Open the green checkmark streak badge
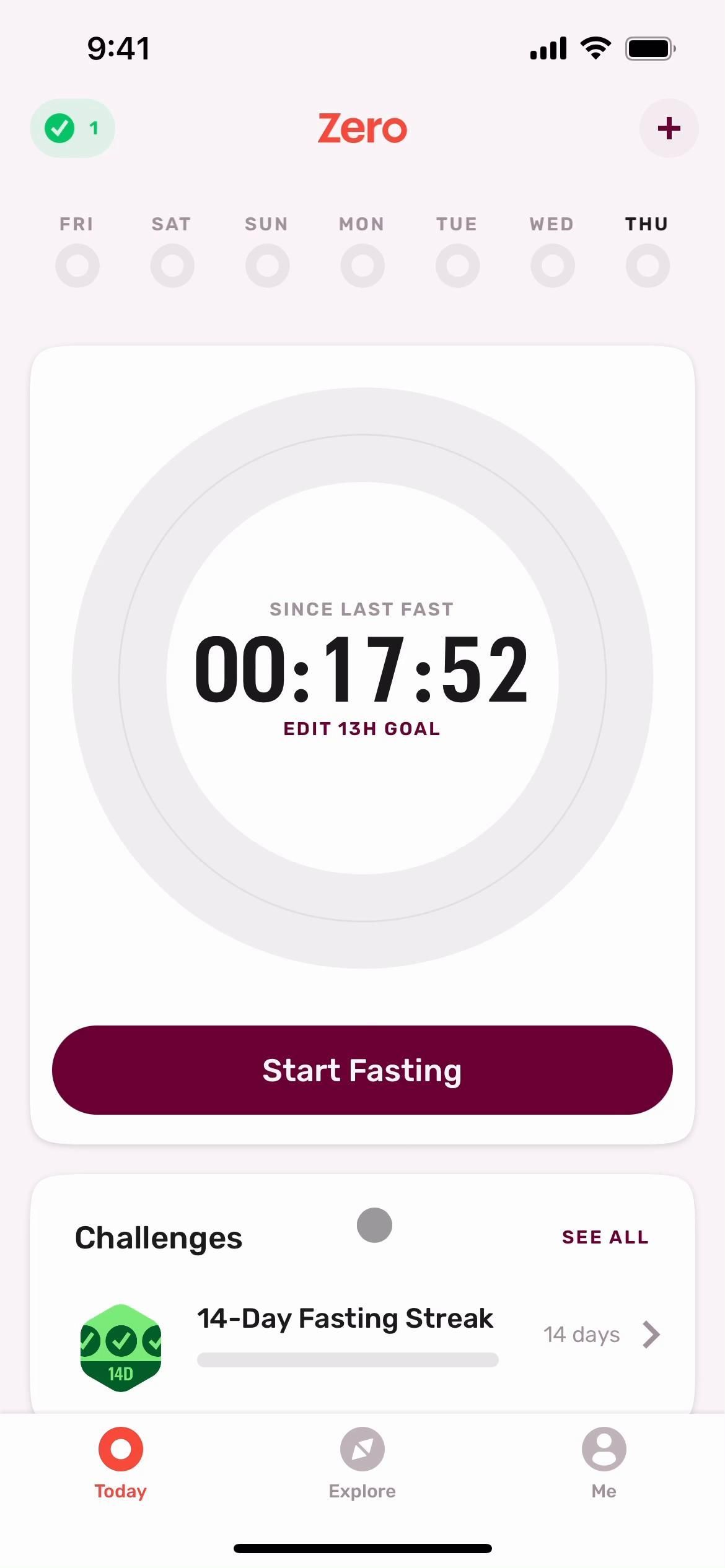Screen dimensions: 725x1568 tap(72, 128)
